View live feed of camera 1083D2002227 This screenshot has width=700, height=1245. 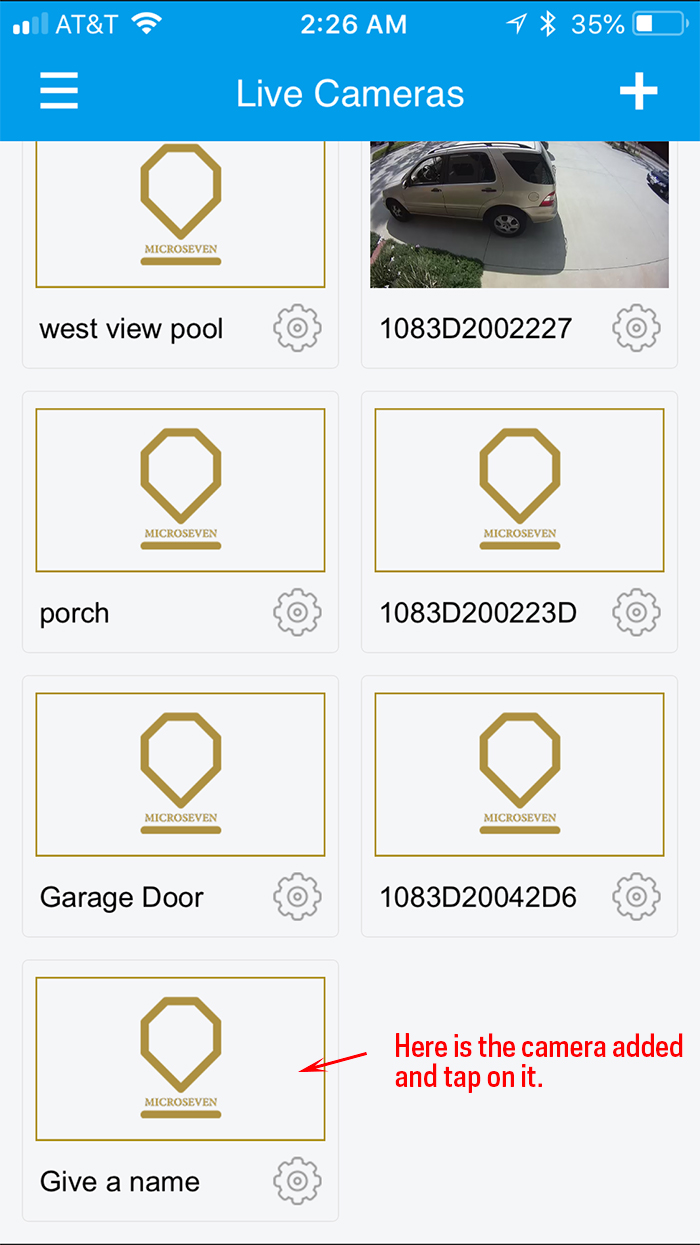[519, 214]
